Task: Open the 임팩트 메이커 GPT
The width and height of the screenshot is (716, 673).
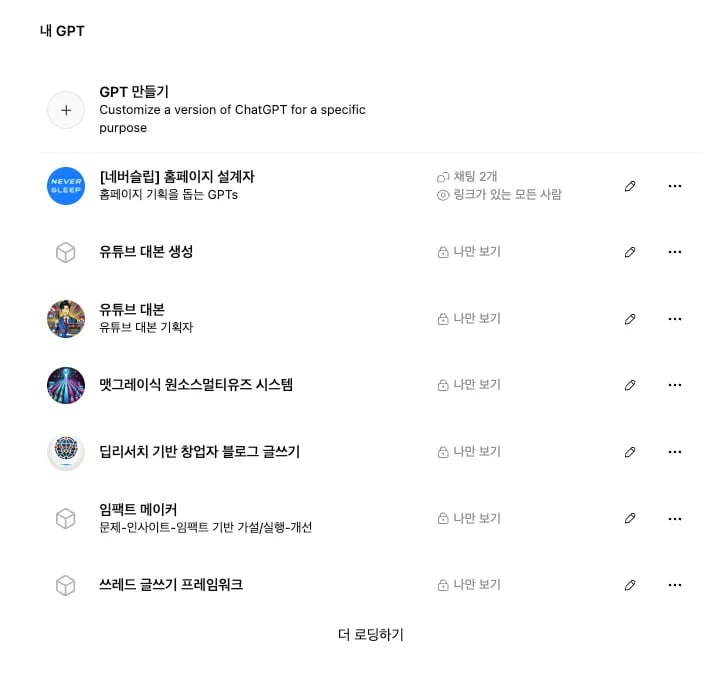Action: [138, 509]
